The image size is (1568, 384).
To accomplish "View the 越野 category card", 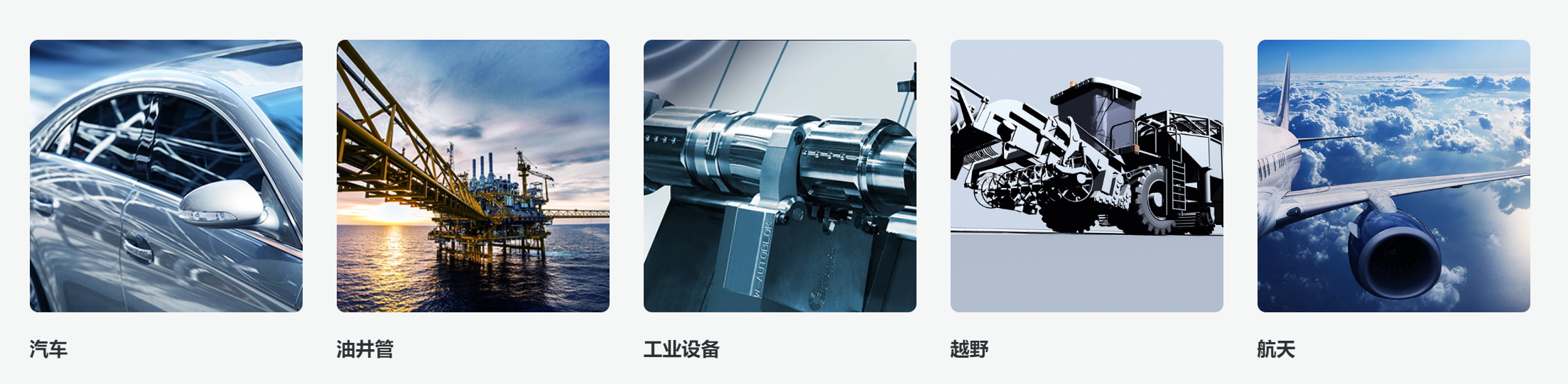I will [x=1086, y=176].
